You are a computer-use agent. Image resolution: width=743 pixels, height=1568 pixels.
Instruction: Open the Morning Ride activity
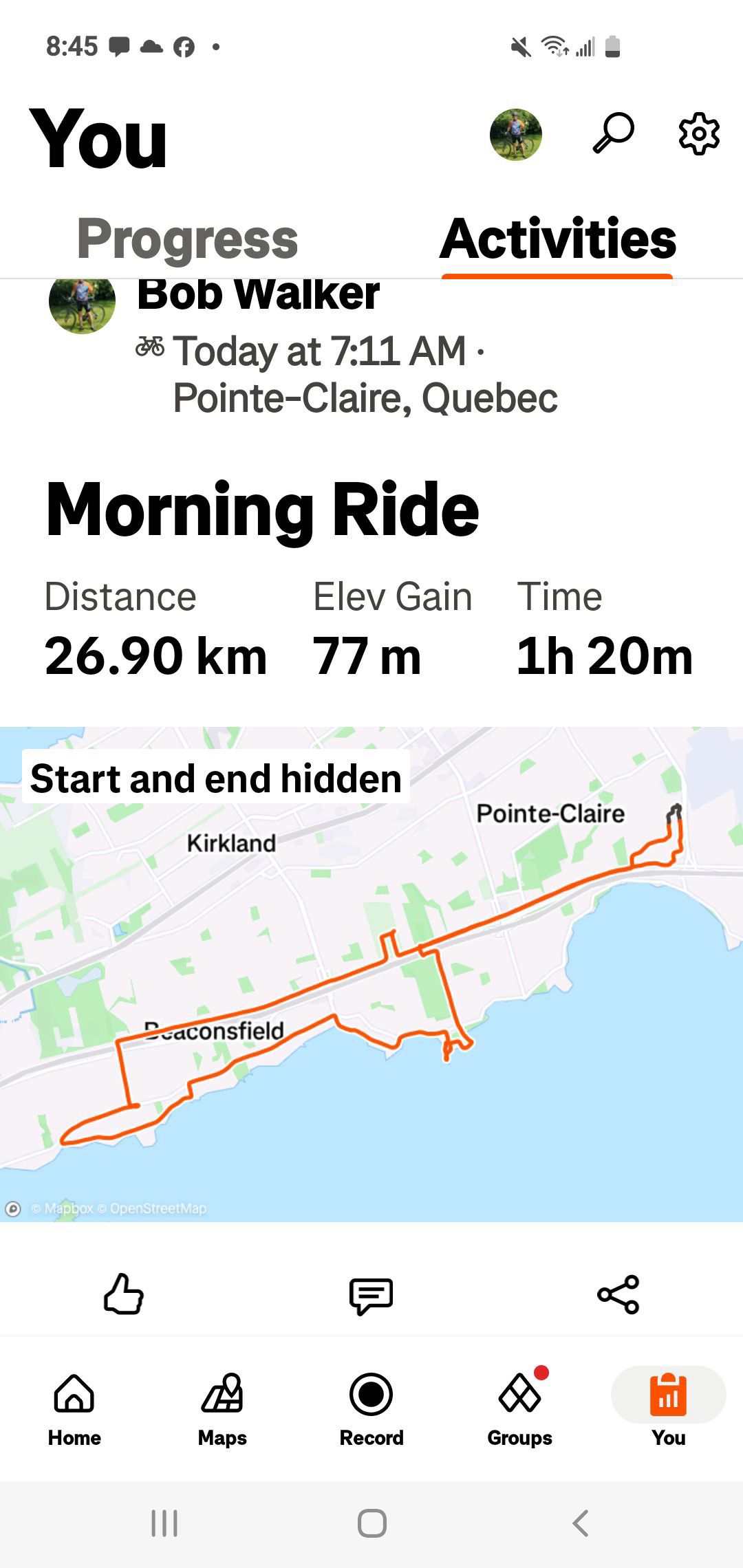click(262, 510)
